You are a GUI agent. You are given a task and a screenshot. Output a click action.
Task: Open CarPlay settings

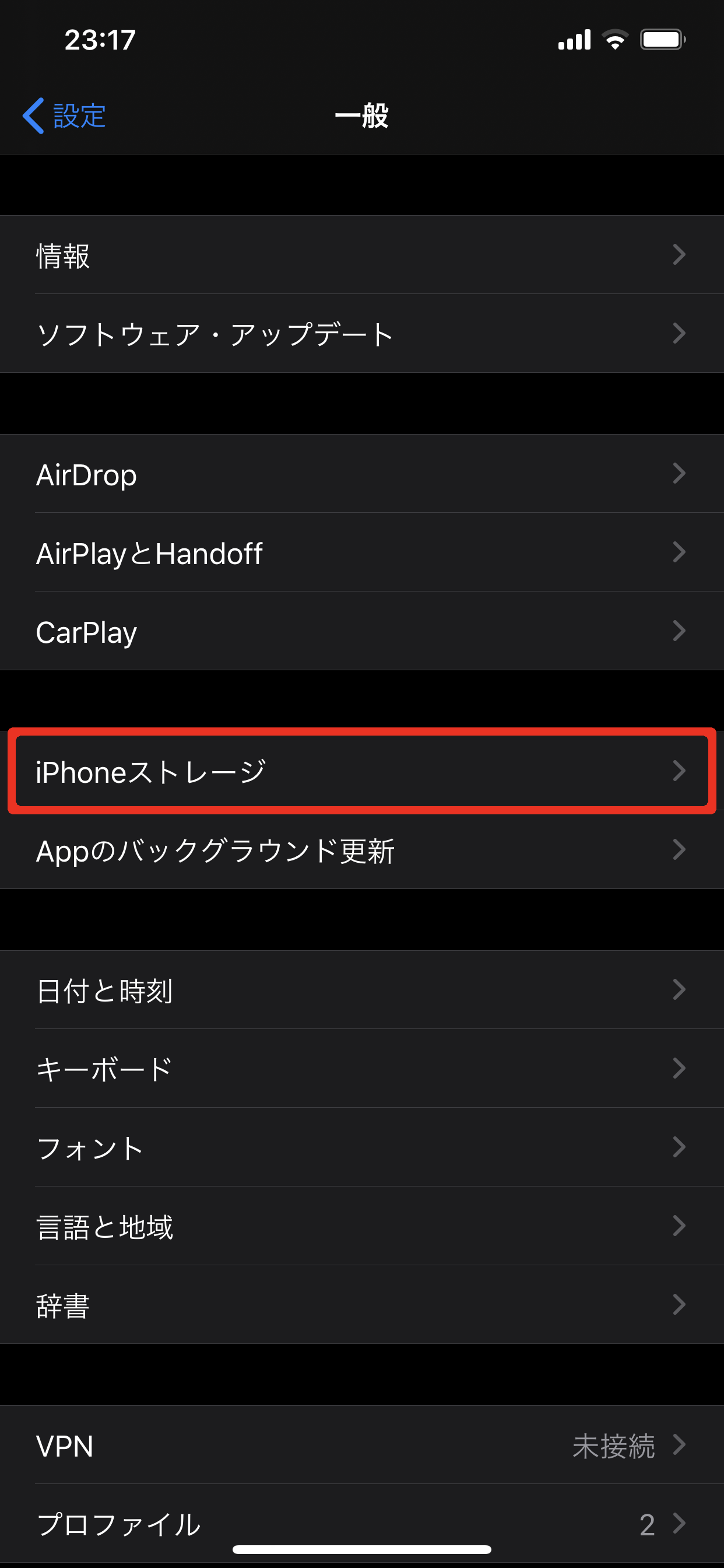[361, 631]
